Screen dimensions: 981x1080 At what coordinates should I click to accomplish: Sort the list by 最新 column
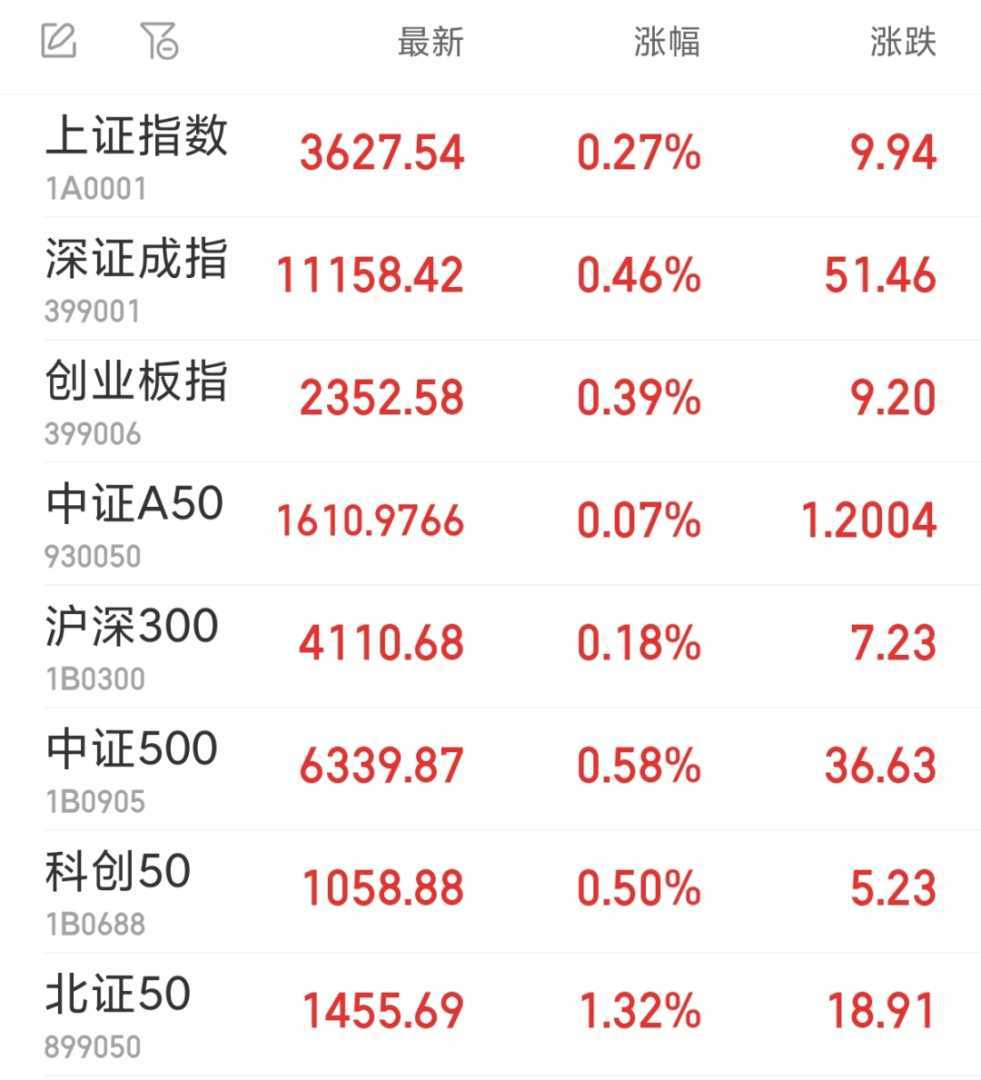[x=430, y=43]
